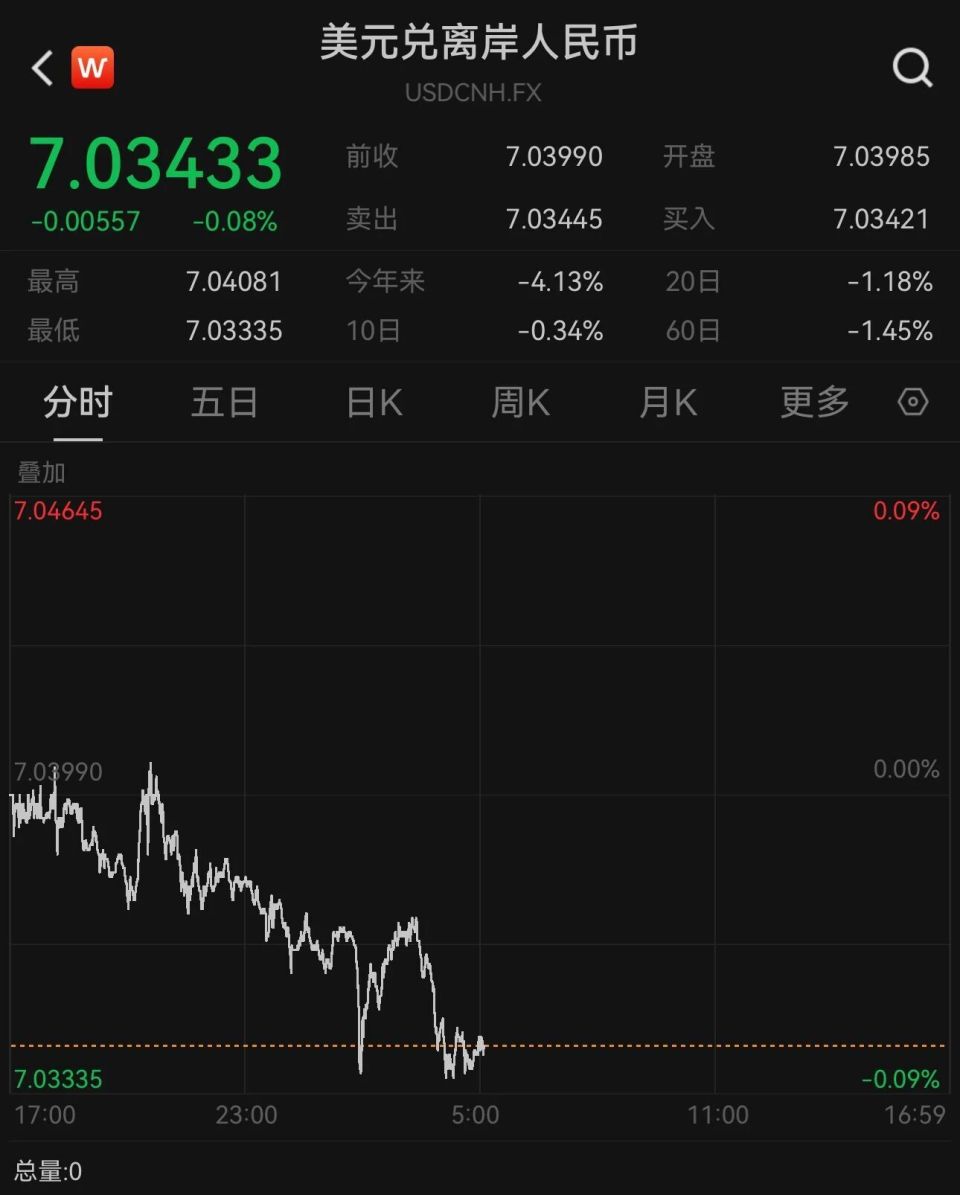Tap the 叠加 overlay button
The height and width of the screenshot is (1195, 960).
(x=40, y=472)
